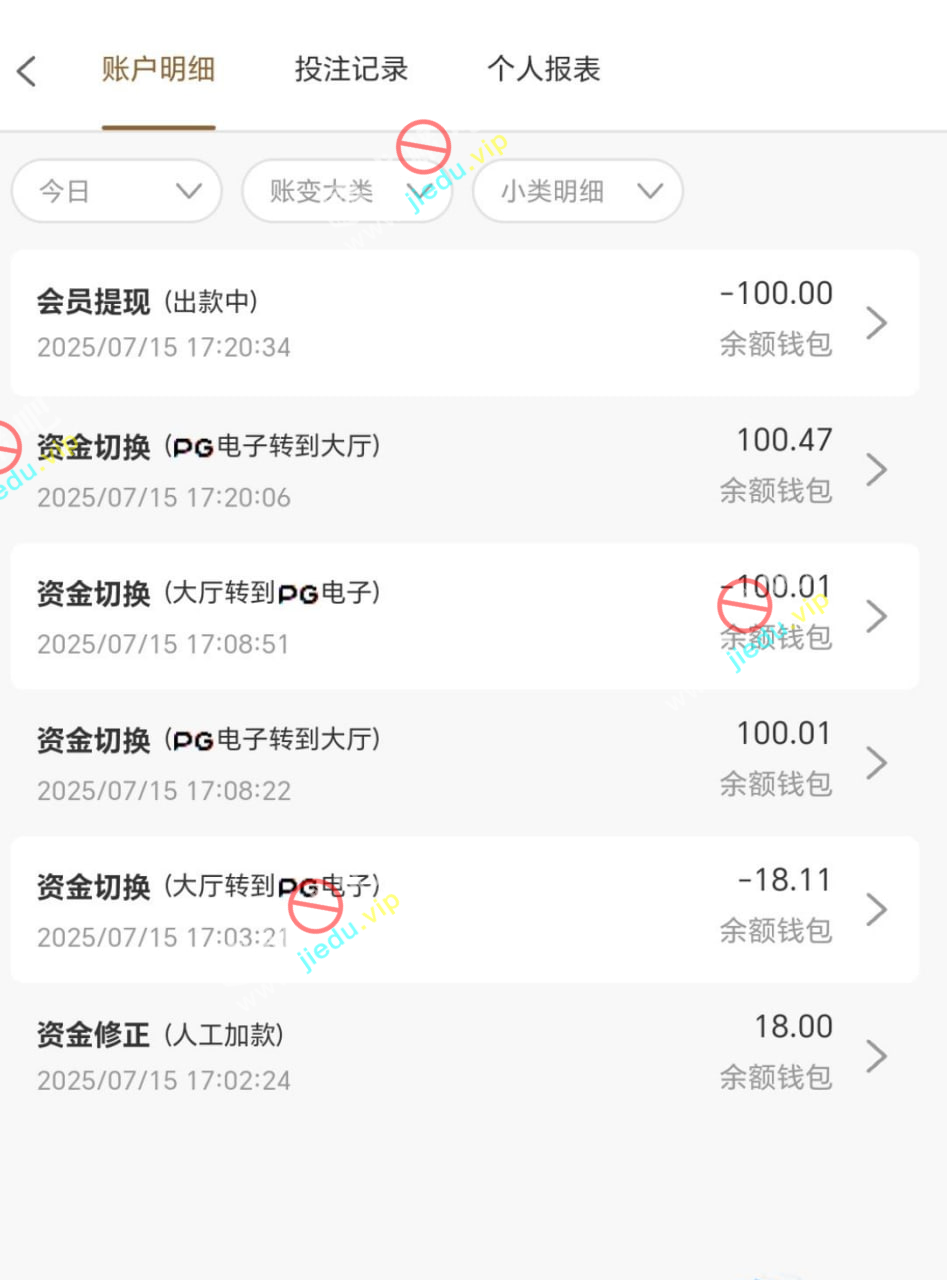Go back using the top-left arrow
Viewport: 947px width, 1280px height.
coord(27,71)
